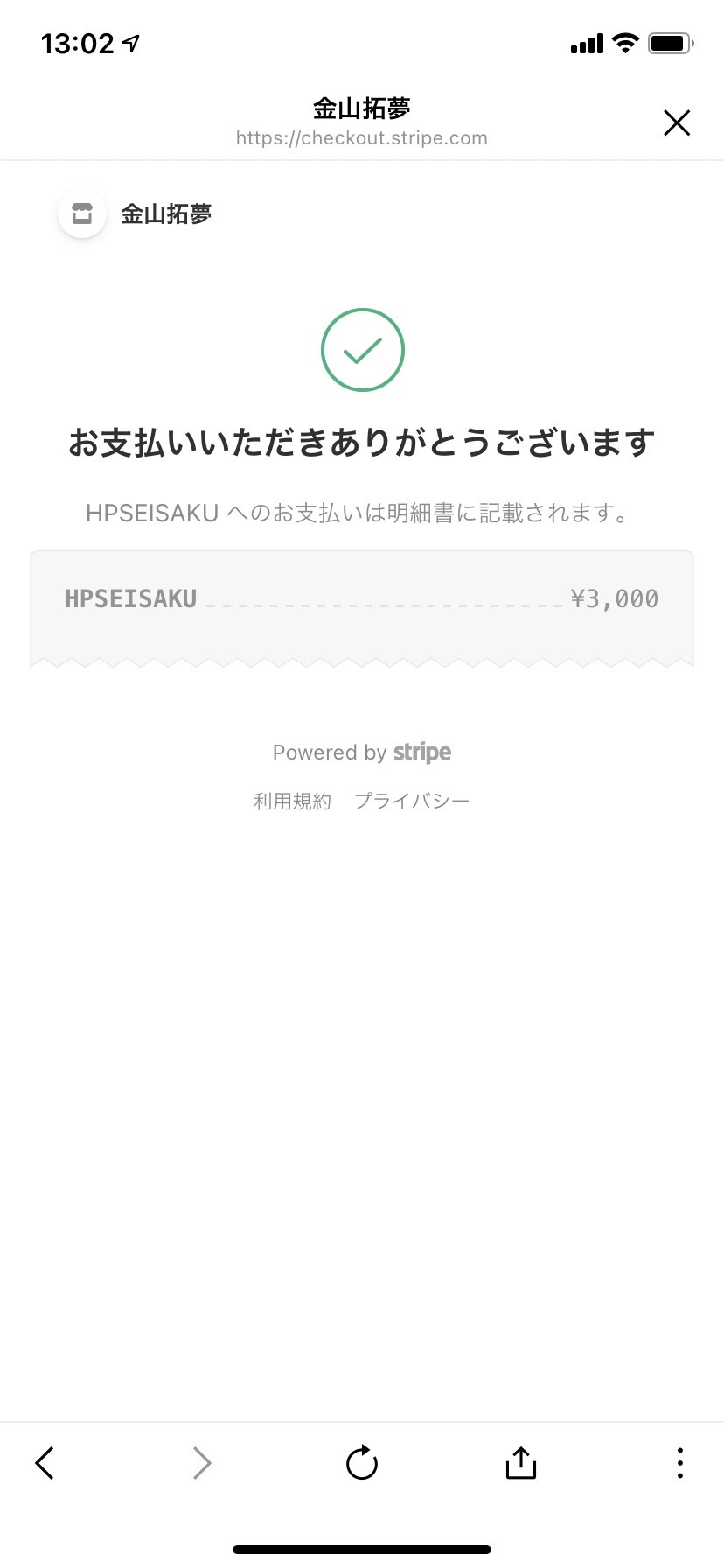Go back to the previous page

click(45, 1462)
